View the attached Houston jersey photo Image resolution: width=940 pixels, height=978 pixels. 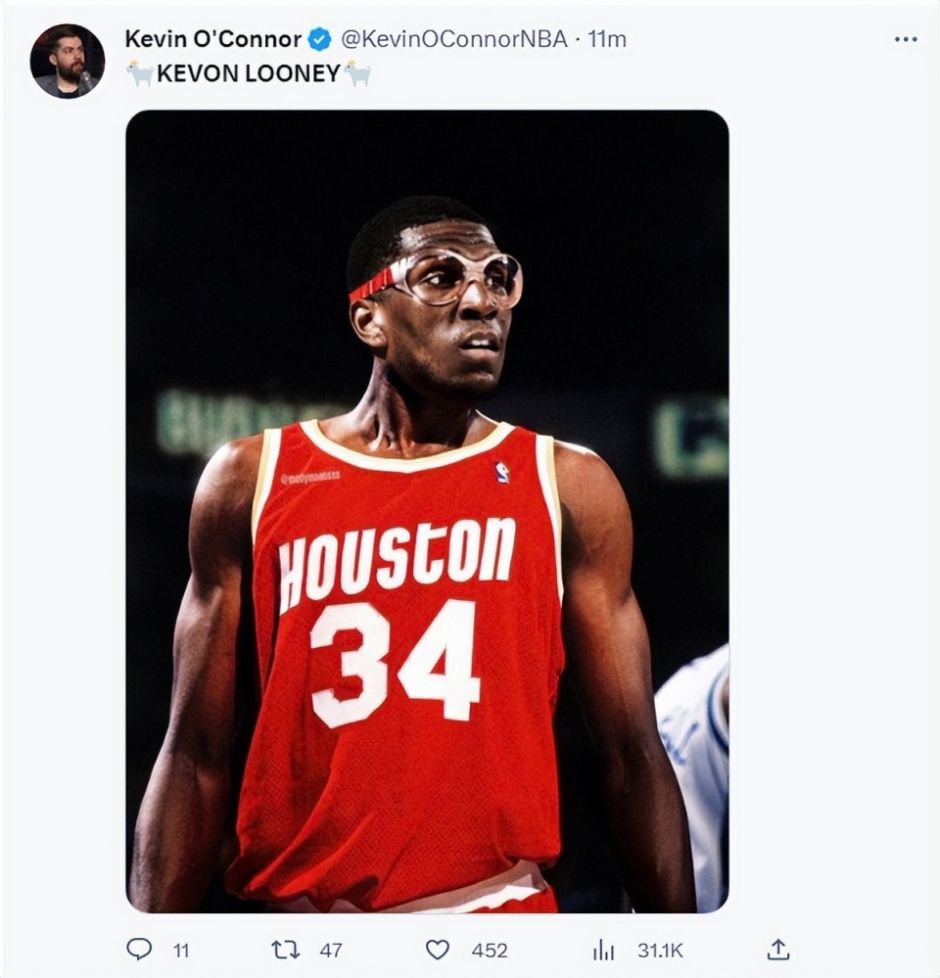(x=427, y=511)
